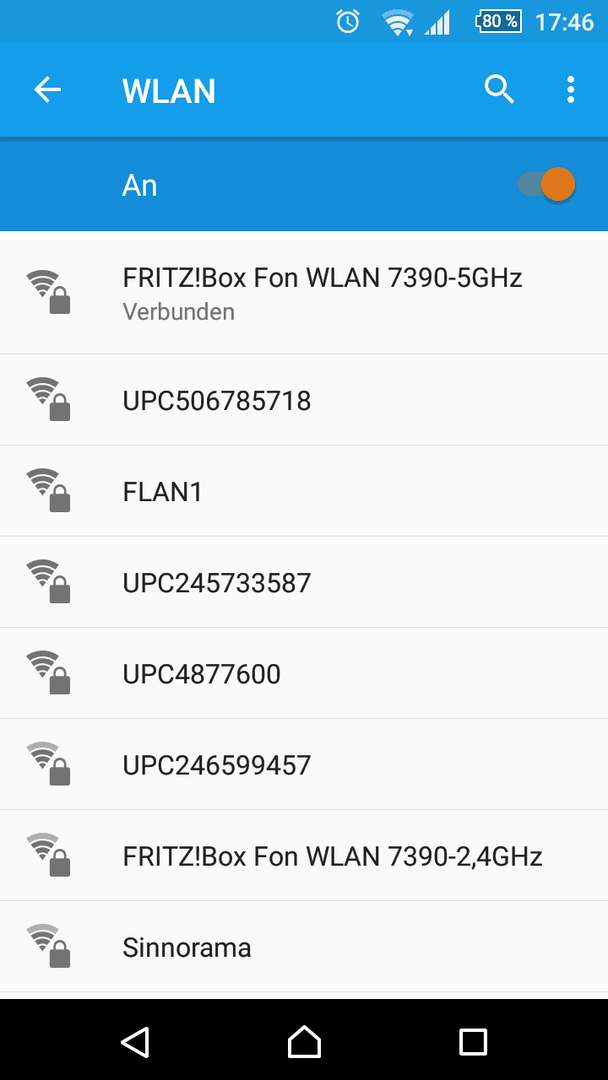
Task: Open connected network FRITZ!Box Fon WLAN 7390-5GHz
Action: [x=304, y=293]
